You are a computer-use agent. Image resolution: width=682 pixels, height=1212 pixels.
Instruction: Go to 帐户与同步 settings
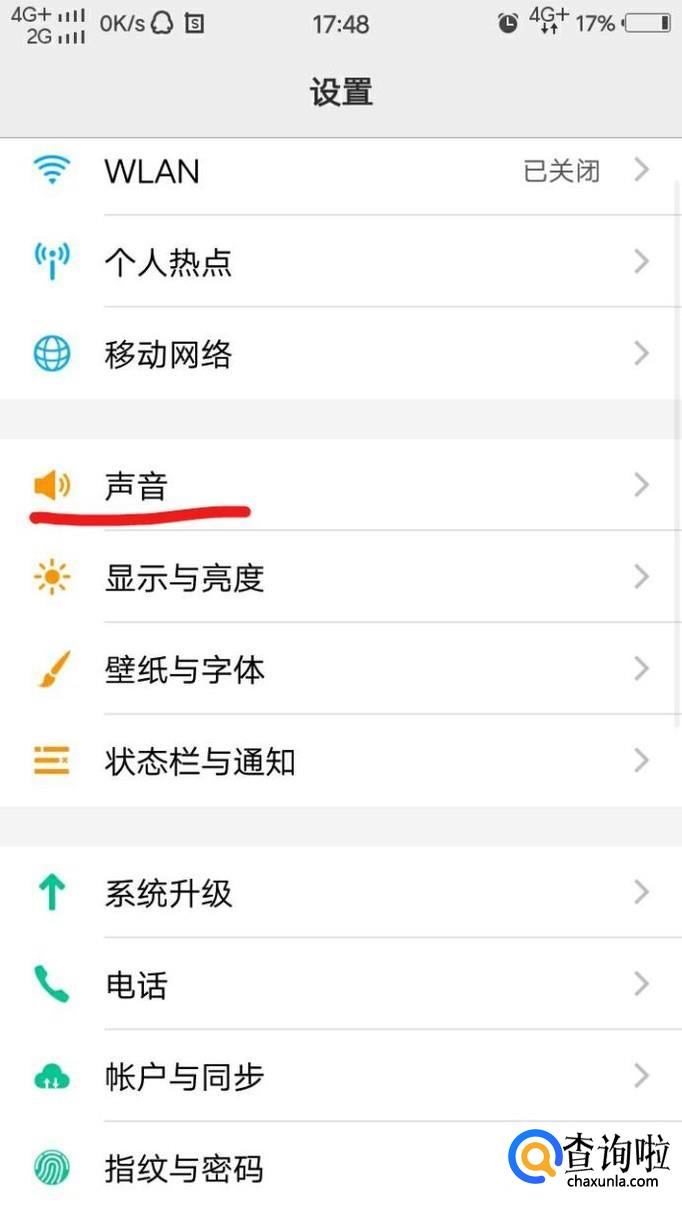[340, 1077]
